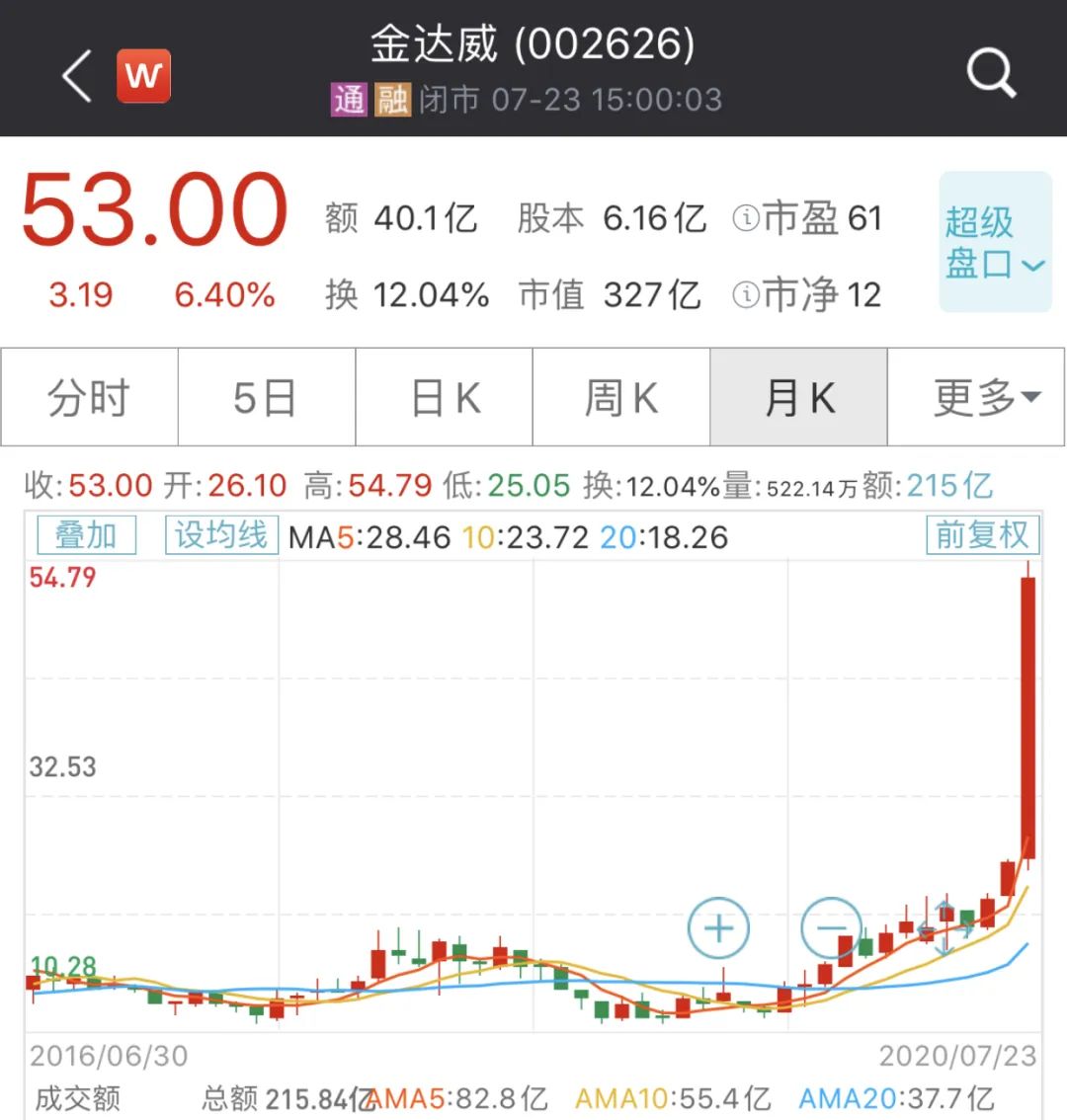The image size is (1067, 1120).
Task: Open the red W logo icon
Action: pyautogui.click(x=143, y=76)
